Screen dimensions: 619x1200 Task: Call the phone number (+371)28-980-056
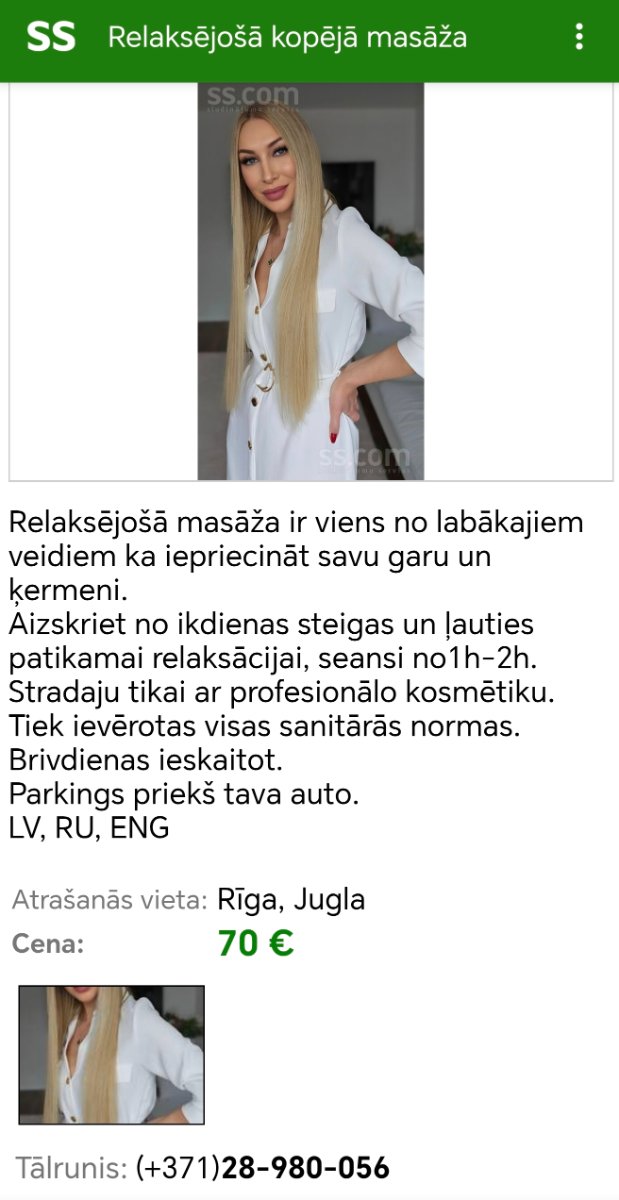coord(263,1167)
